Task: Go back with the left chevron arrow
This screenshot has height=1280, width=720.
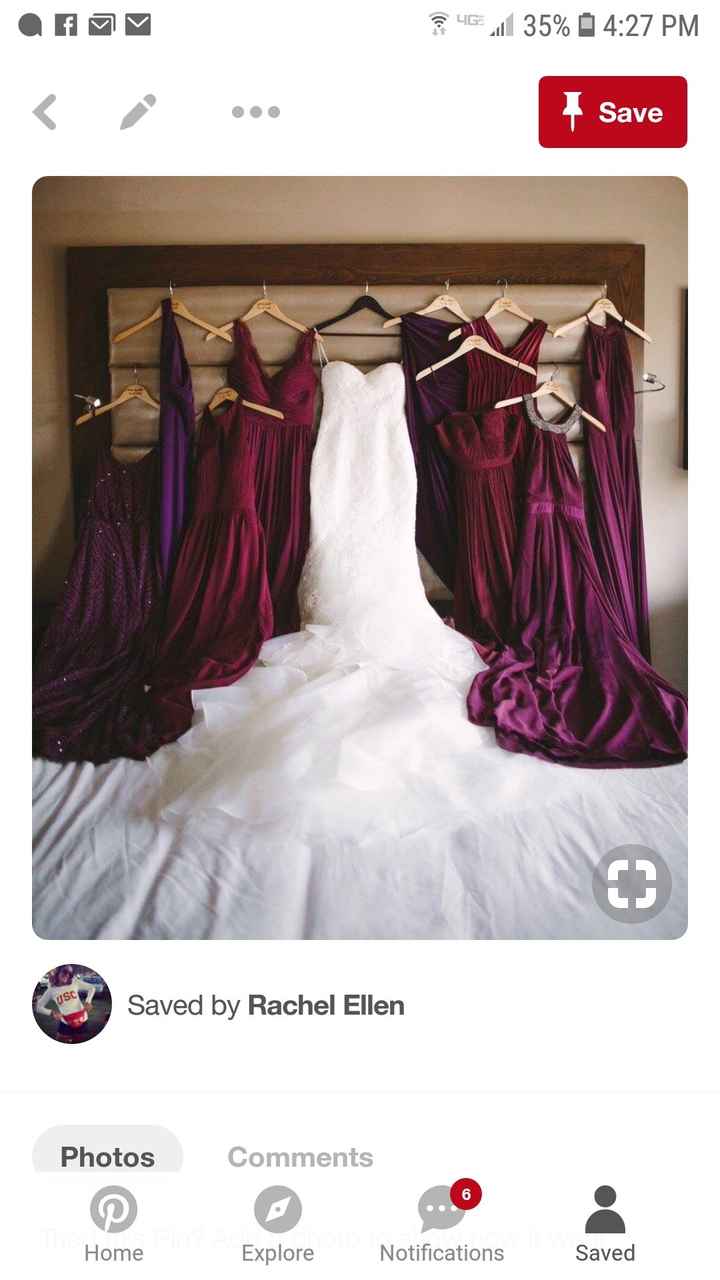Action: point(45,112)
